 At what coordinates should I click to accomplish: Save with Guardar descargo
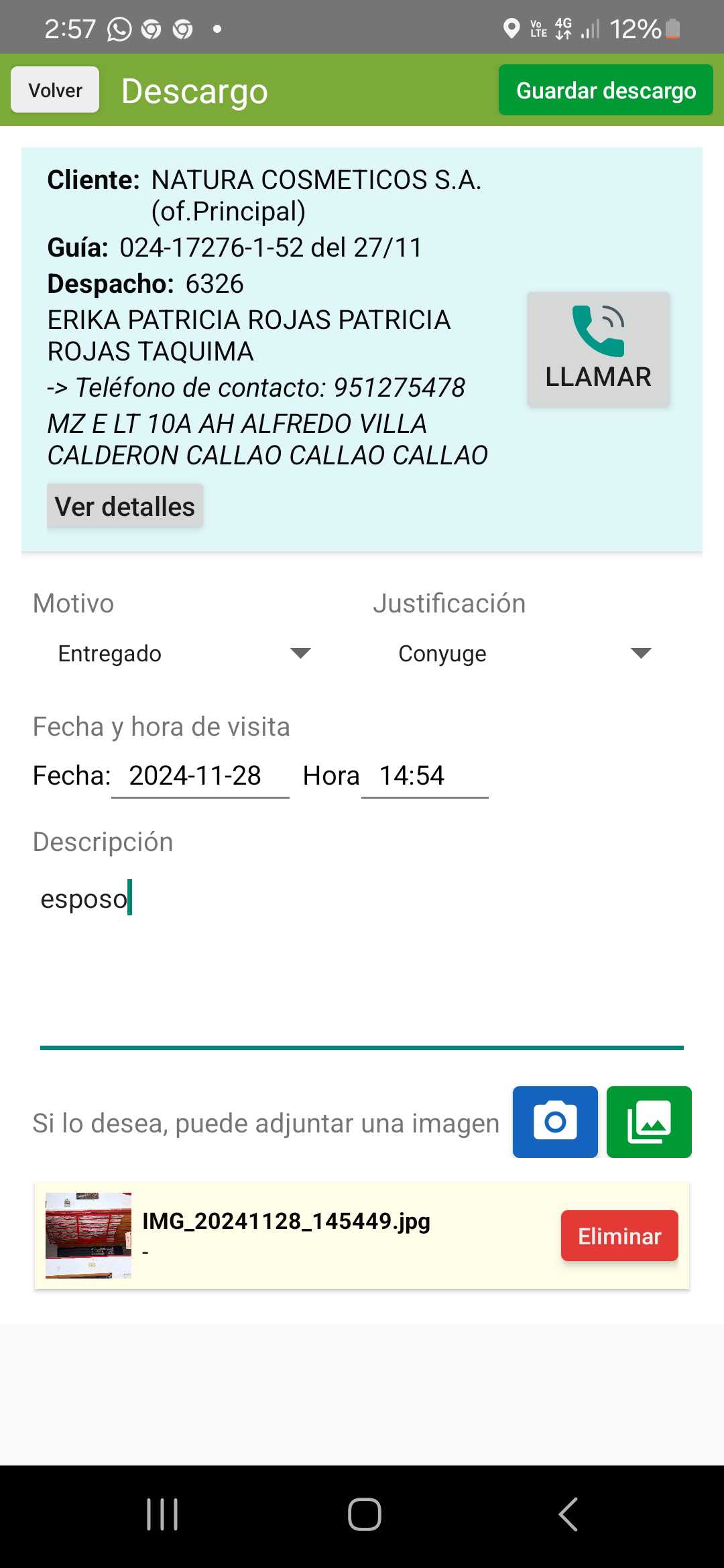point(605,90)
